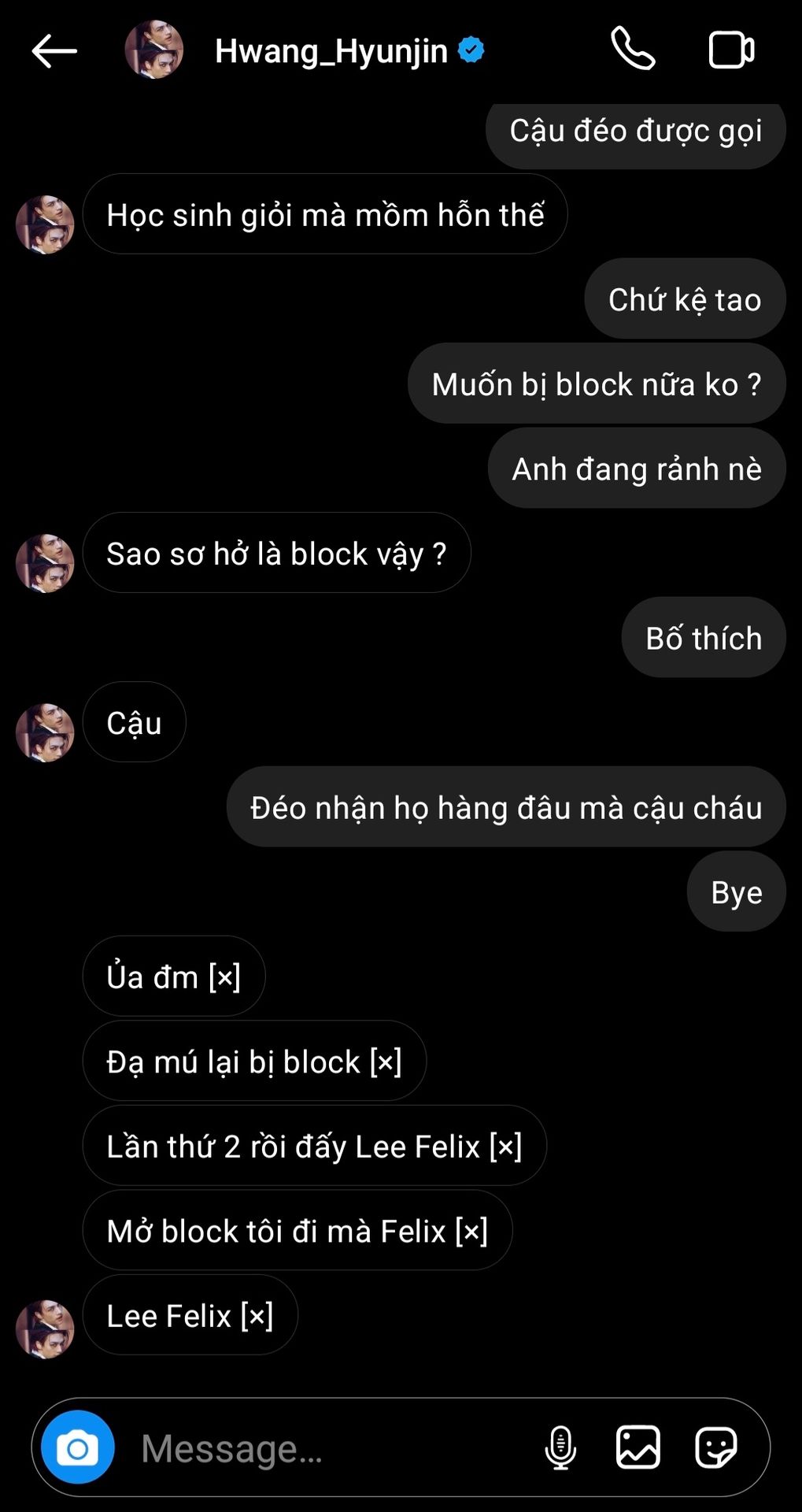This screenshot has width=802, height=1512.
Task: Start a voice call with Hwang_Hyunjin
Action: coord(633,49)
